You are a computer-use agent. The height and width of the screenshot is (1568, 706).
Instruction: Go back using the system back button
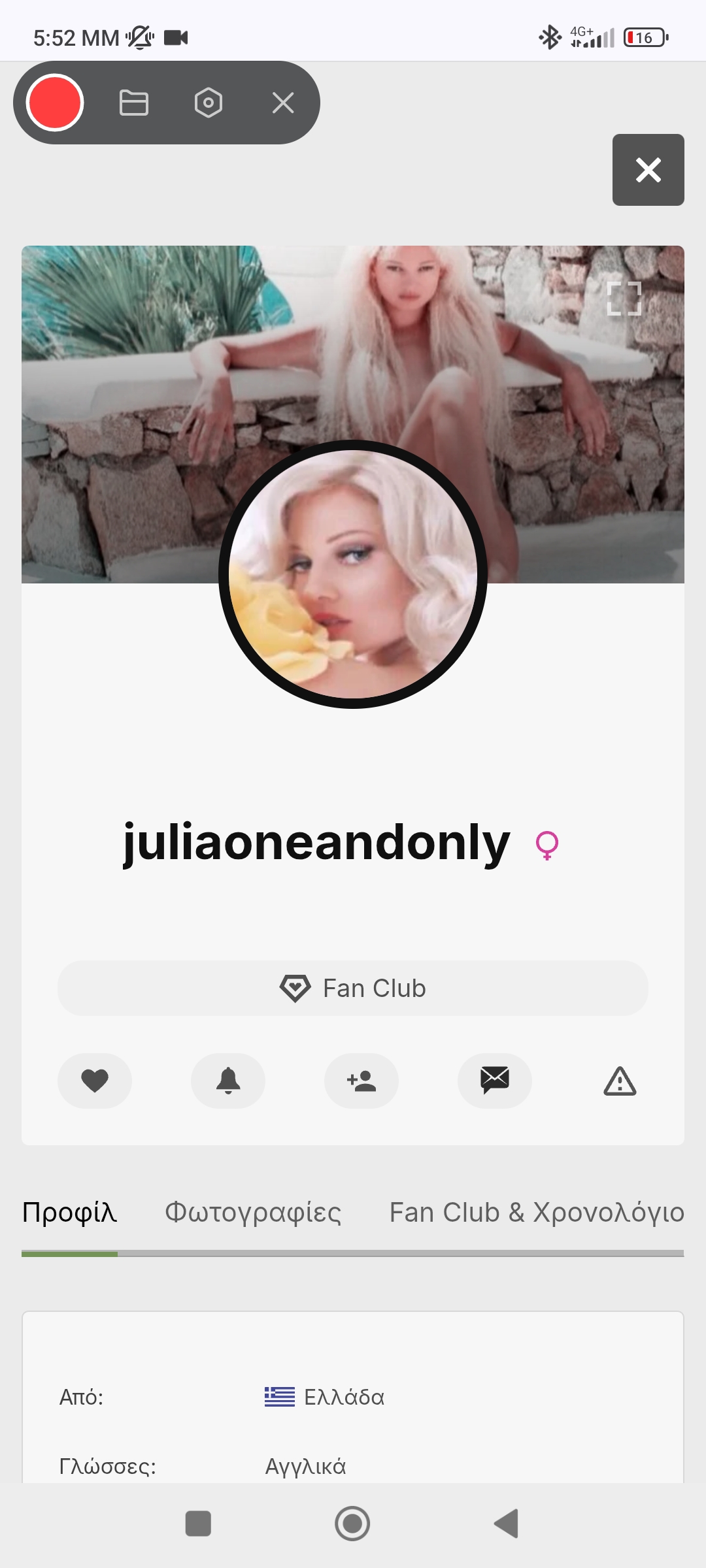pyautogui.click(x=506, y=1524)
